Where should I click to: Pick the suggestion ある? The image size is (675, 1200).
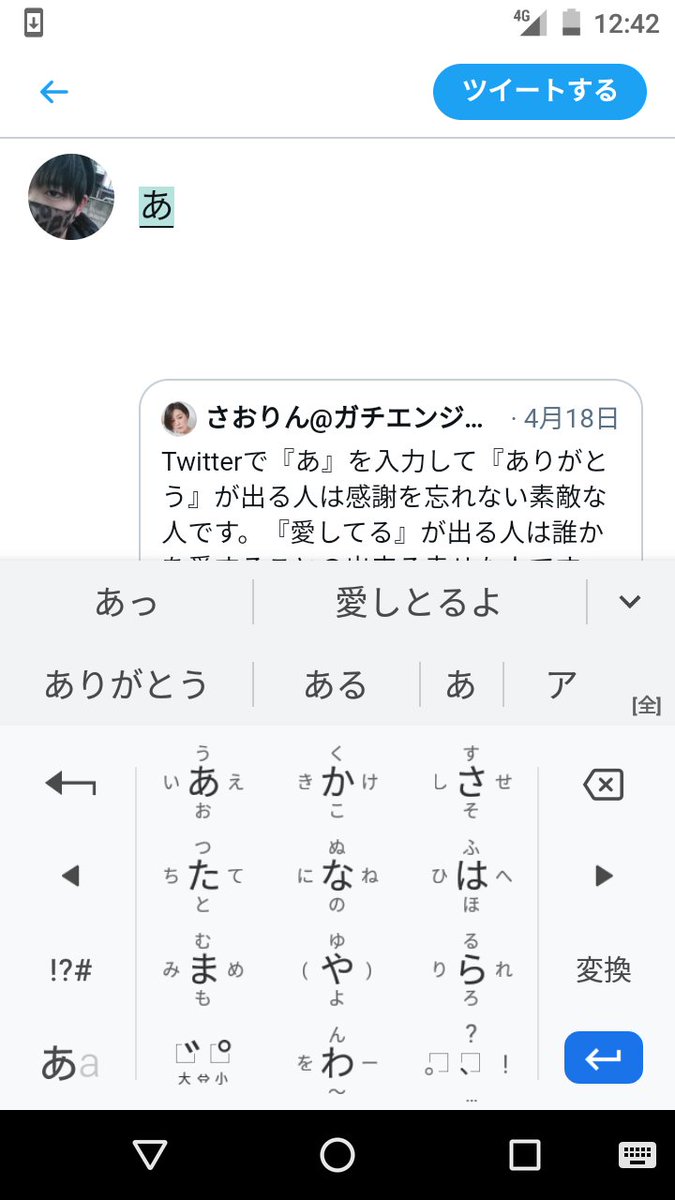336,685
